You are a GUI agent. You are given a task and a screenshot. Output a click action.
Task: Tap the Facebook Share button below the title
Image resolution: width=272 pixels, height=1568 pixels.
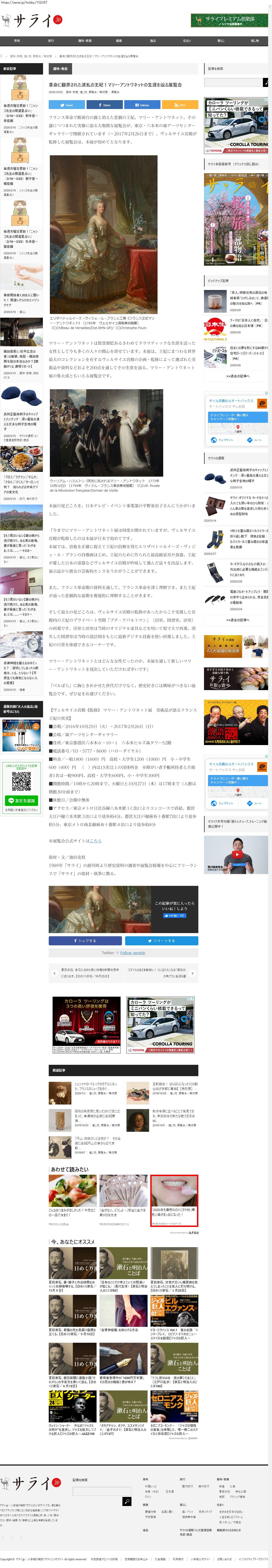point(104,105)
